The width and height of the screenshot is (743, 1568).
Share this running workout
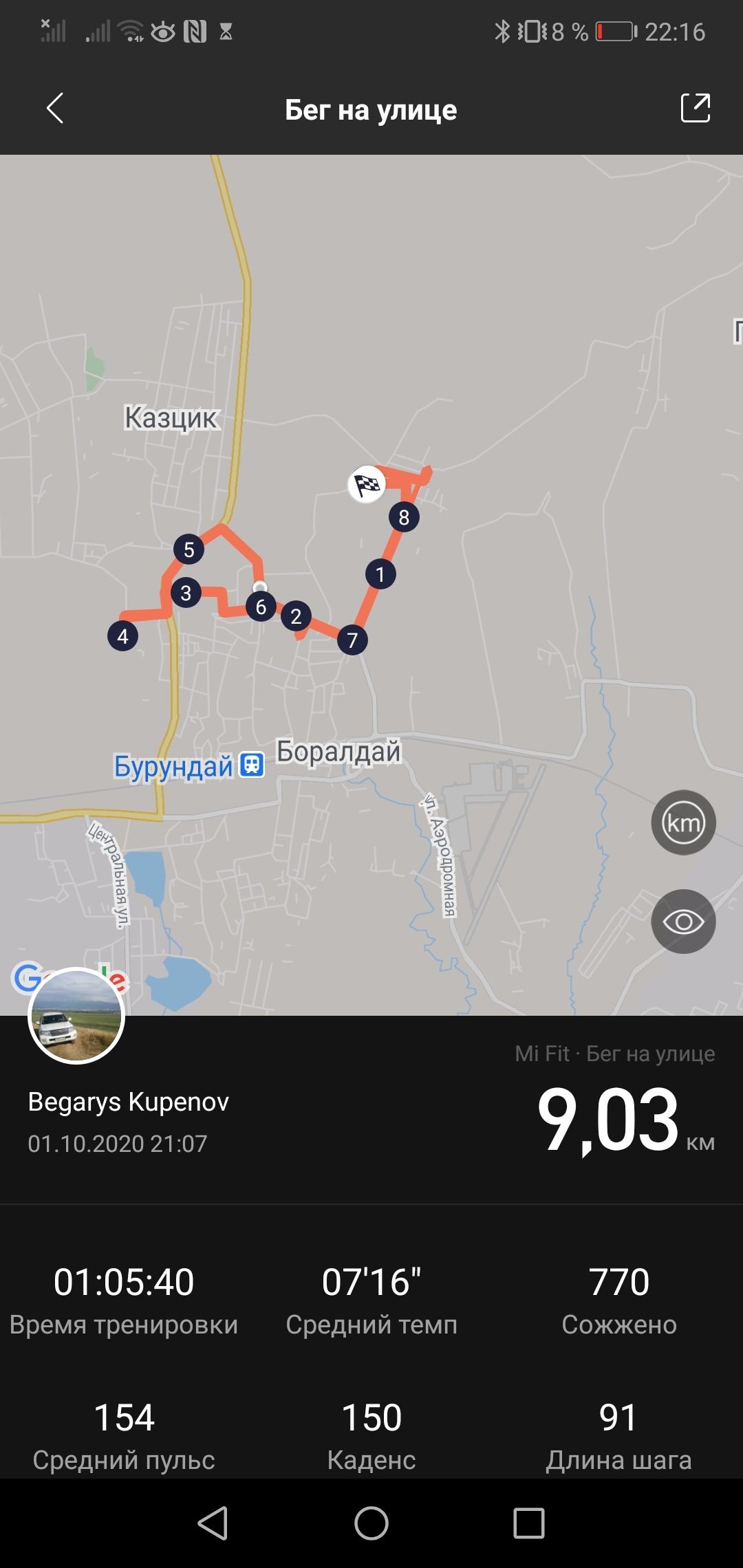(695, 109)
